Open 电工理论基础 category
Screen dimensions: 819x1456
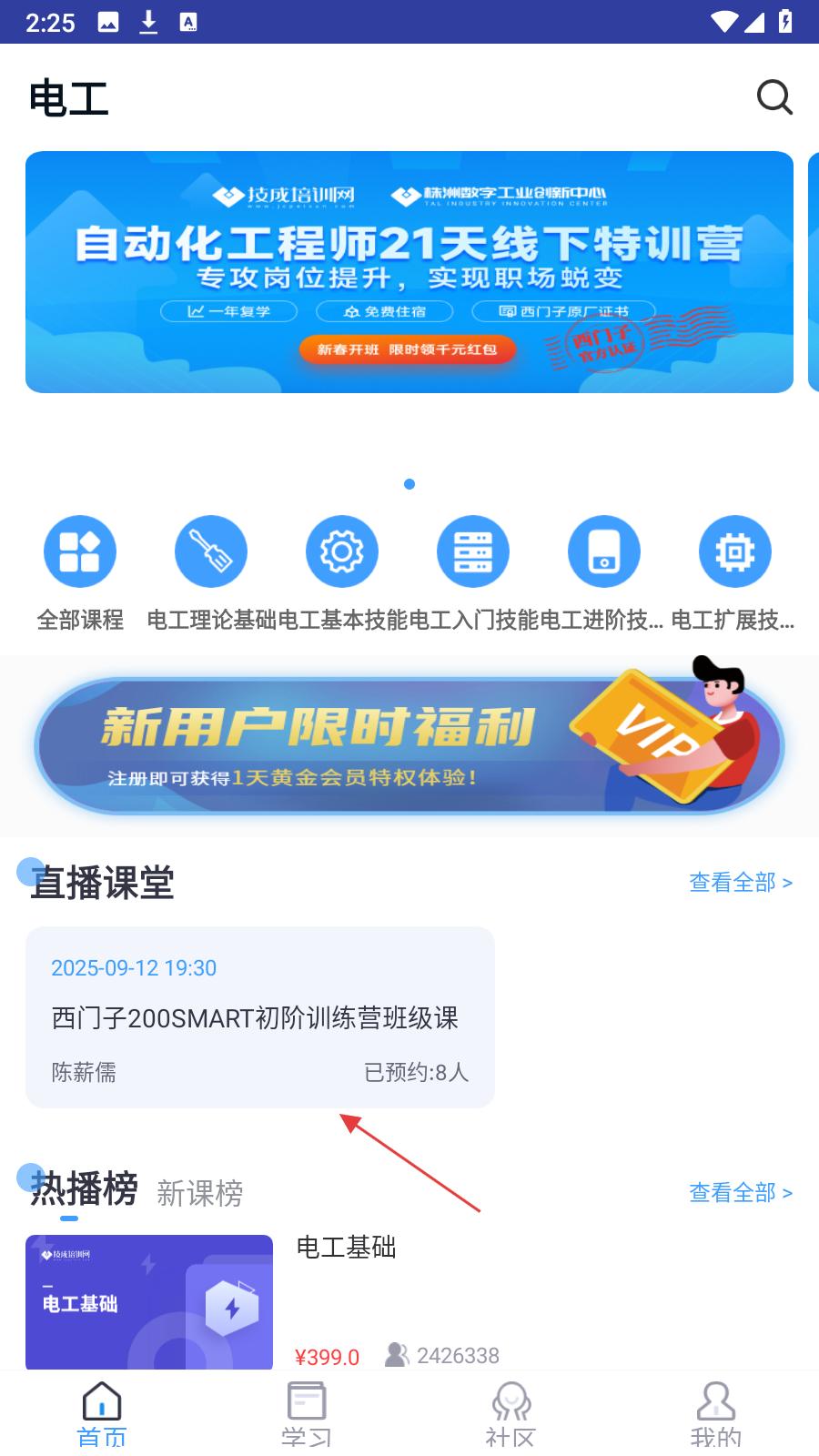211,571
